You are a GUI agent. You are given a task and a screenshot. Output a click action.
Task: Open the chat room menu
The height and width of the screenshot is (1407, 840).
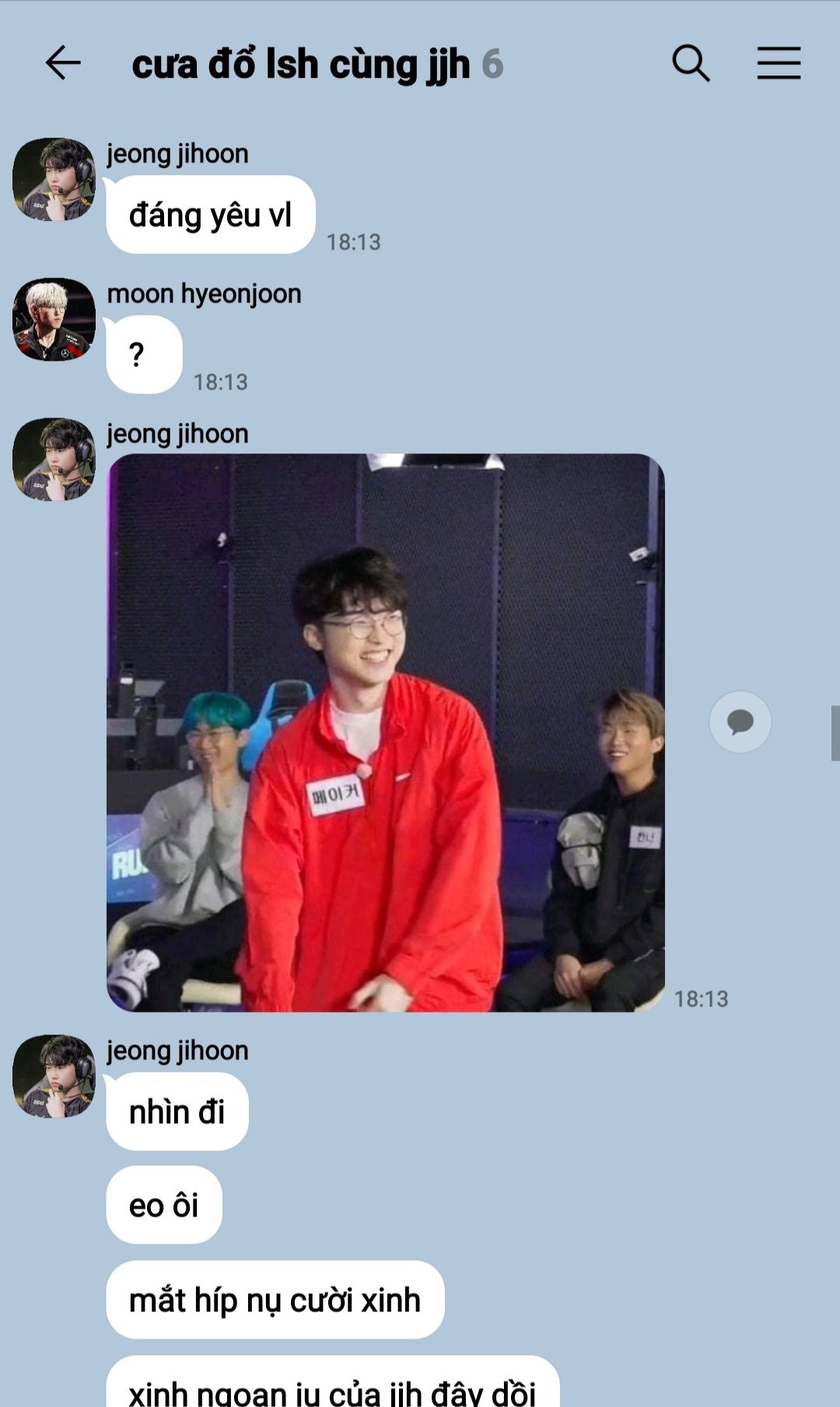coord(779,63)
